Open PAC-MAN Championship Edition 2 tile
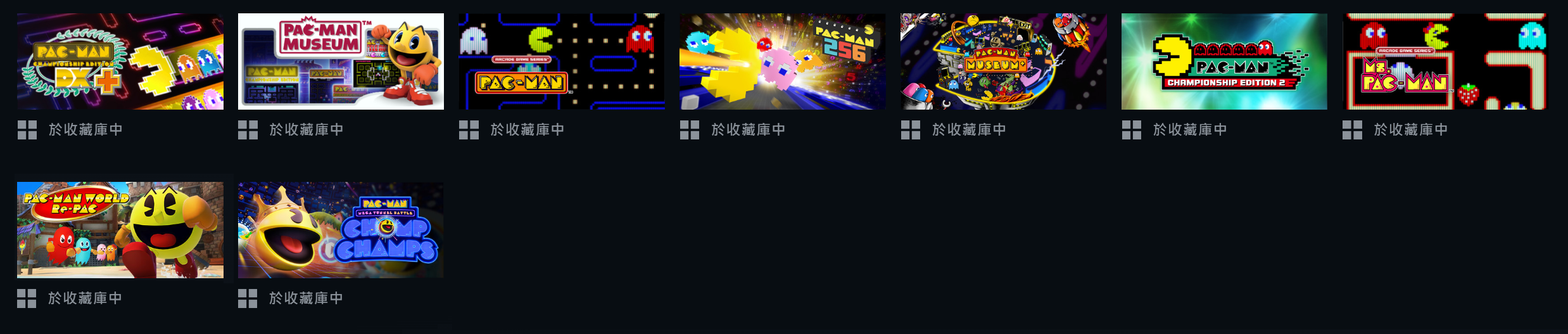Viewport: 1568px width, 334px height. pyautogui.click(x=1223, y=61)
